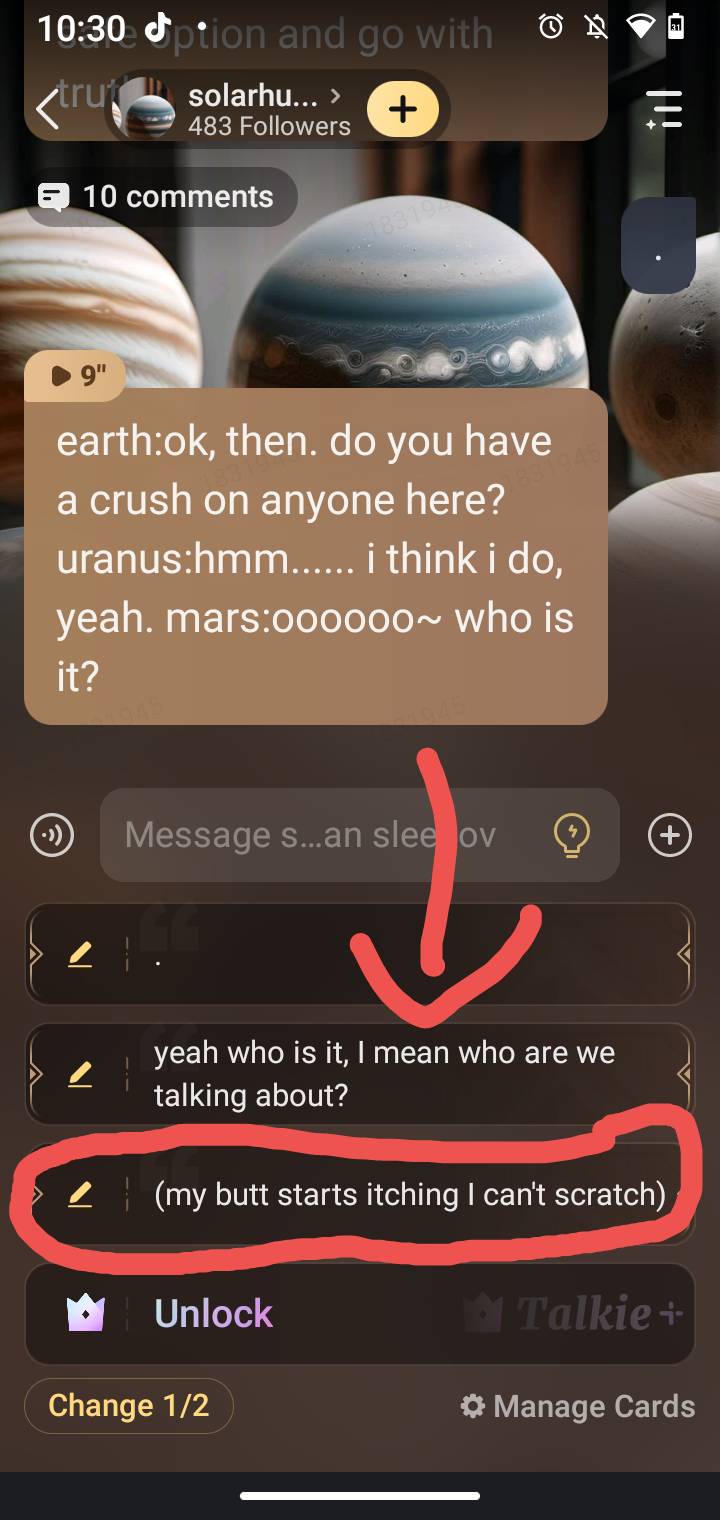This screenshot has height=1520, width=720.
Task: Open the 10 comments section
Action: 165,197
